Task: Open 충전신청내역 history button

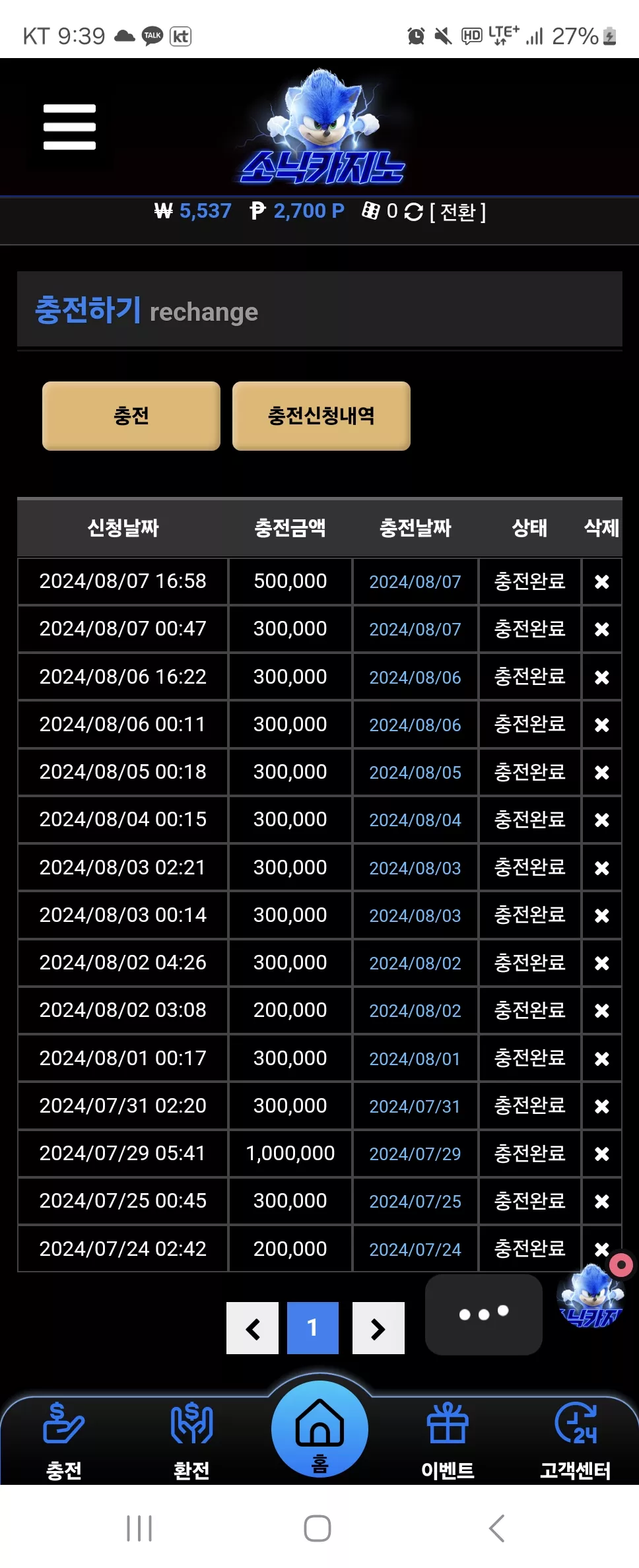Action: 321,416
